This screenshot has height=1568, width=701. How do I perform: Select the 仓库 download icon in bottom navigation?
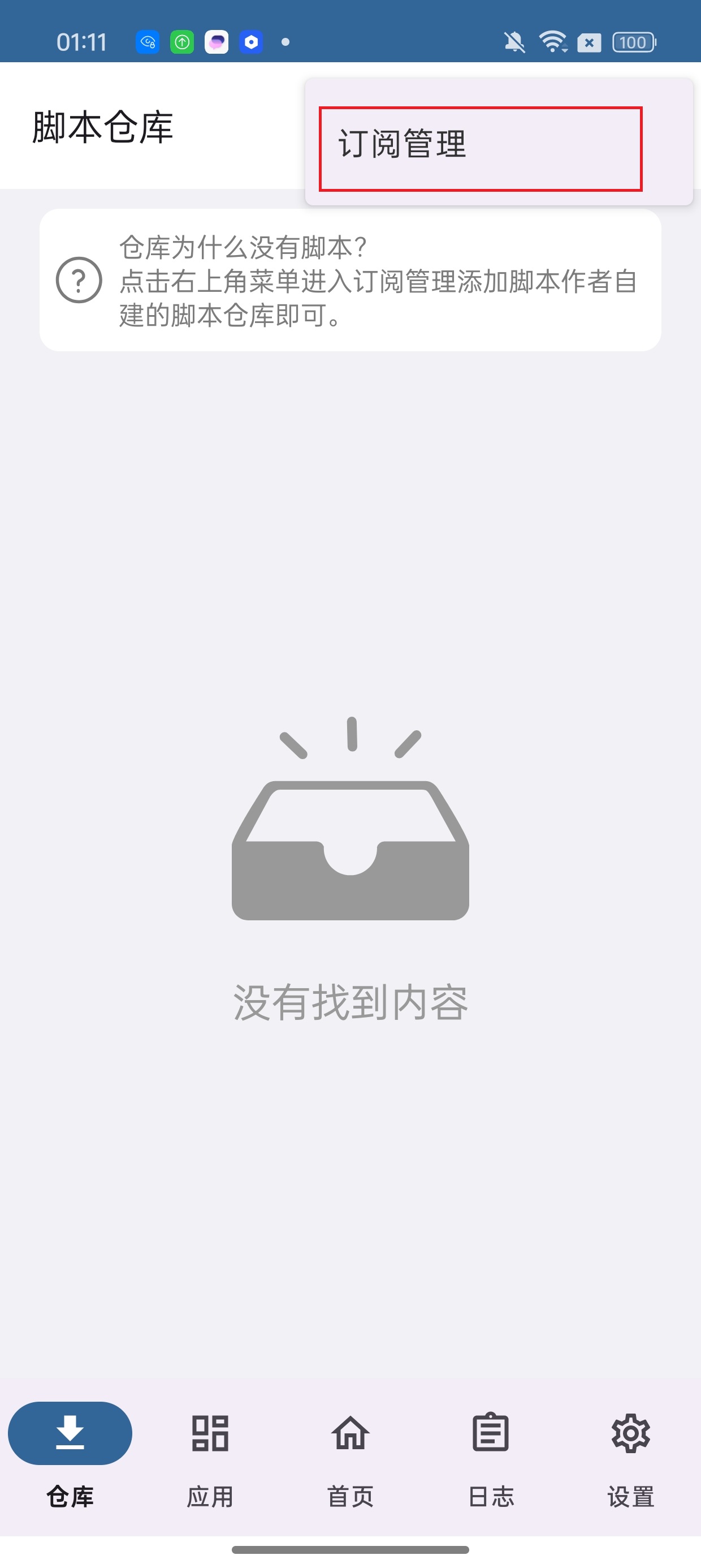(71, 1432)
